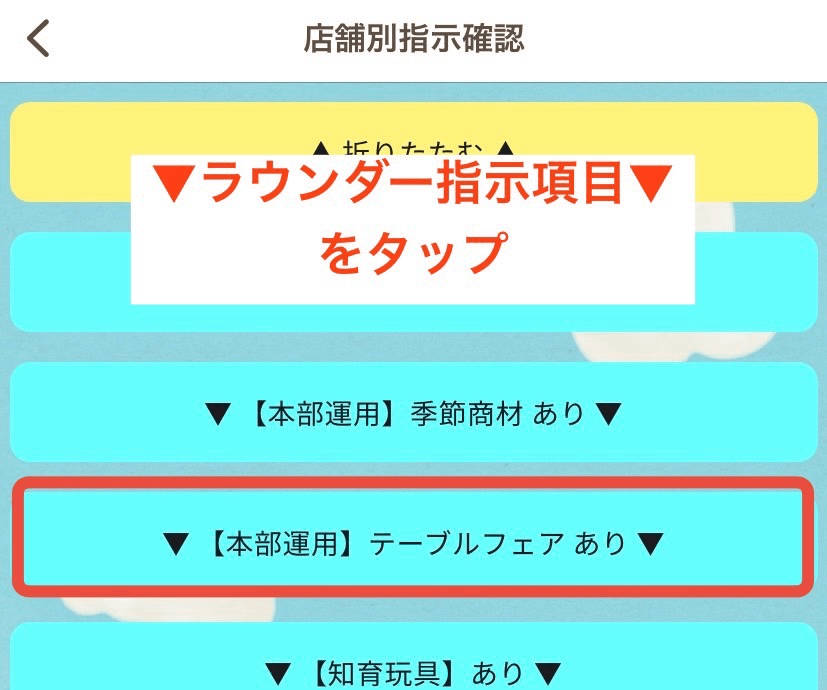
Task: Open the 【知育玩具】あり section
Action: click(x=413, y=668)
